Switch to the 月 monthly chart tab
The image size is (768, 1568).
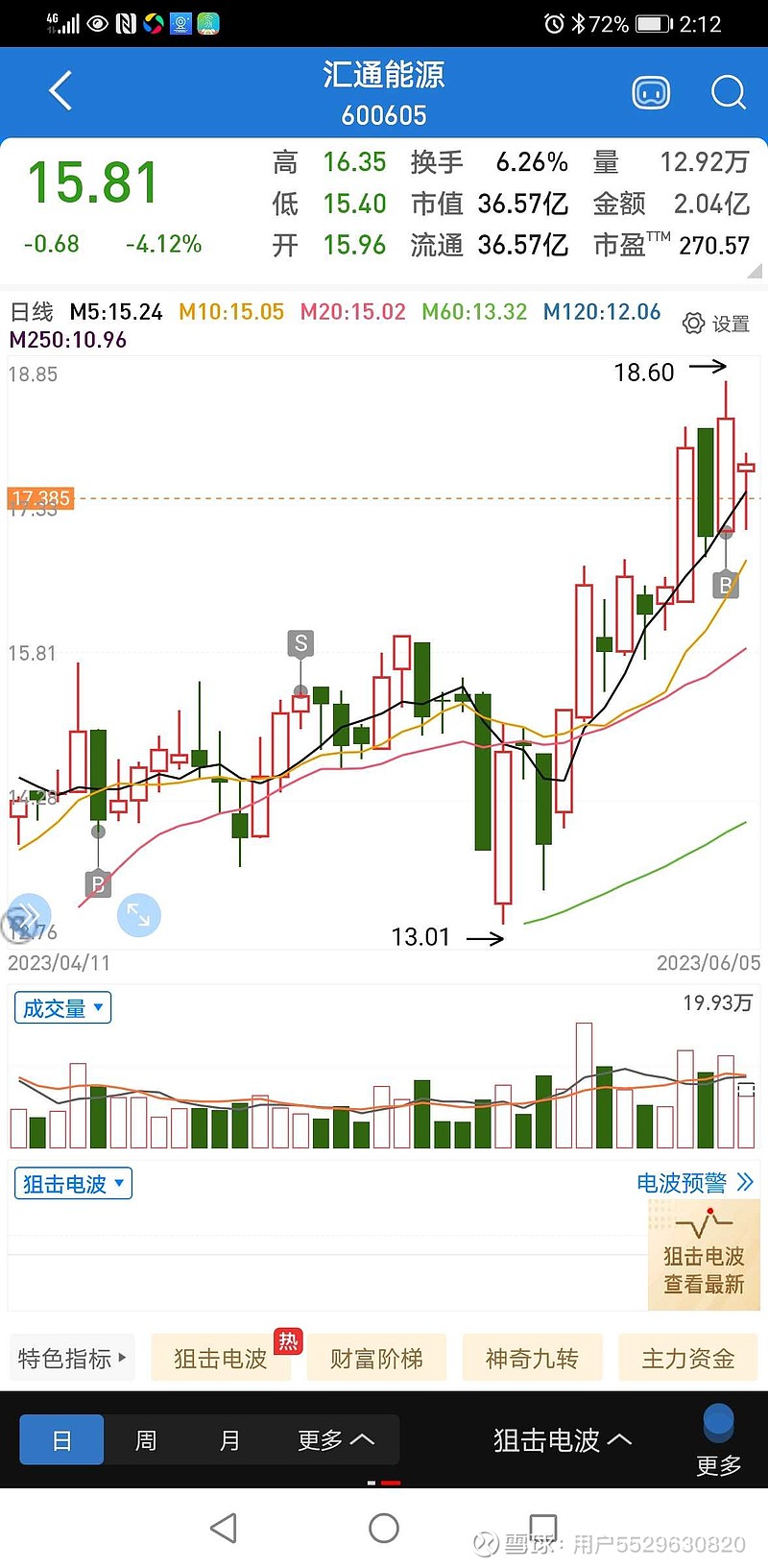pos(230,1439)
